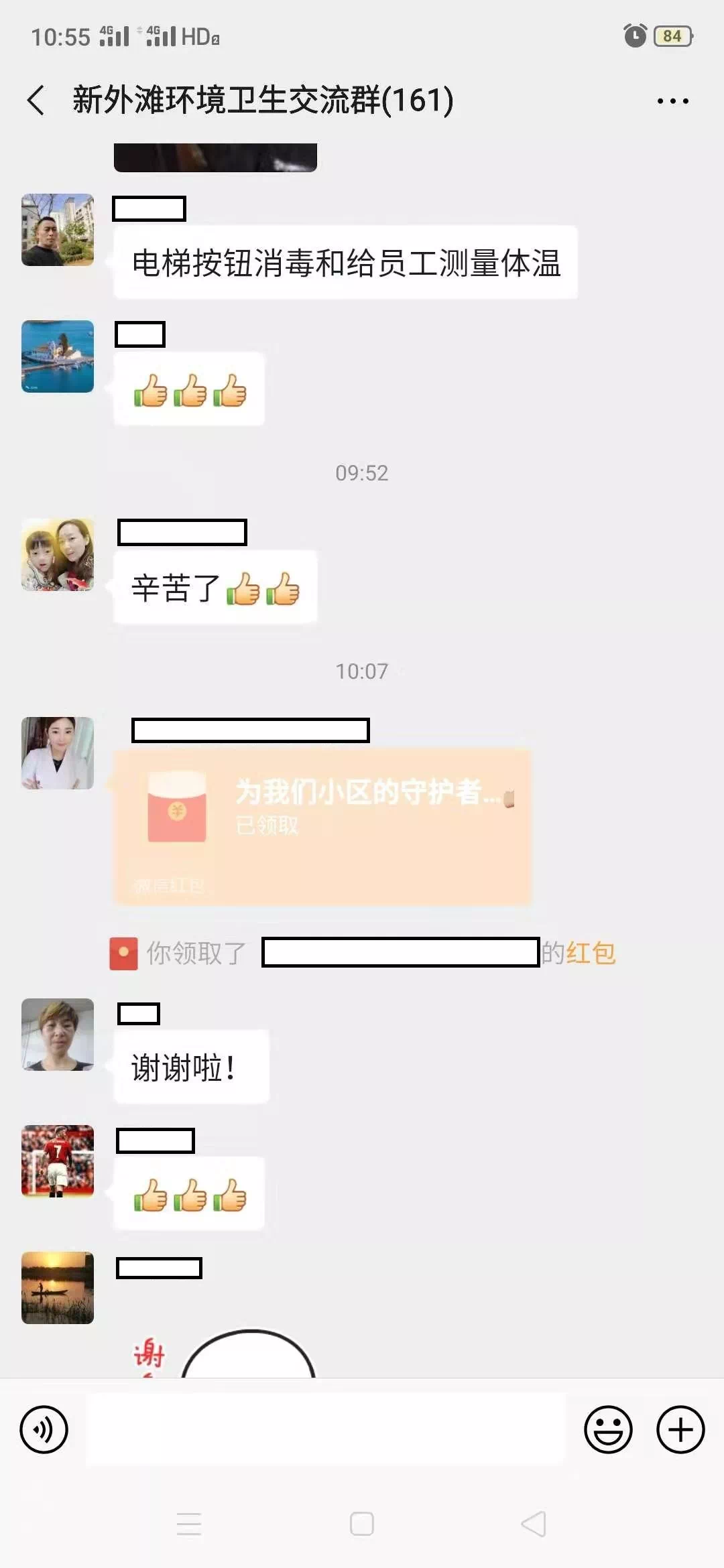724x1568 pixels.
Task: Open the red packet sender's avatar
Action: tap(58, 753)
